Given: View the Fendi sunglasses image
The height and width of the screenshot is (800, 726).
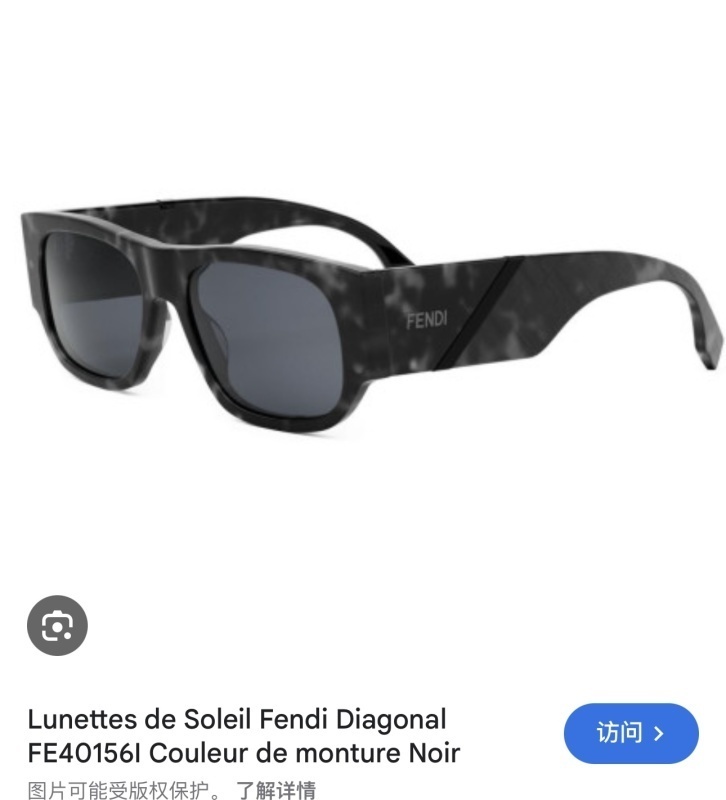Looking at the screenshot, I should tap(370, 320).
